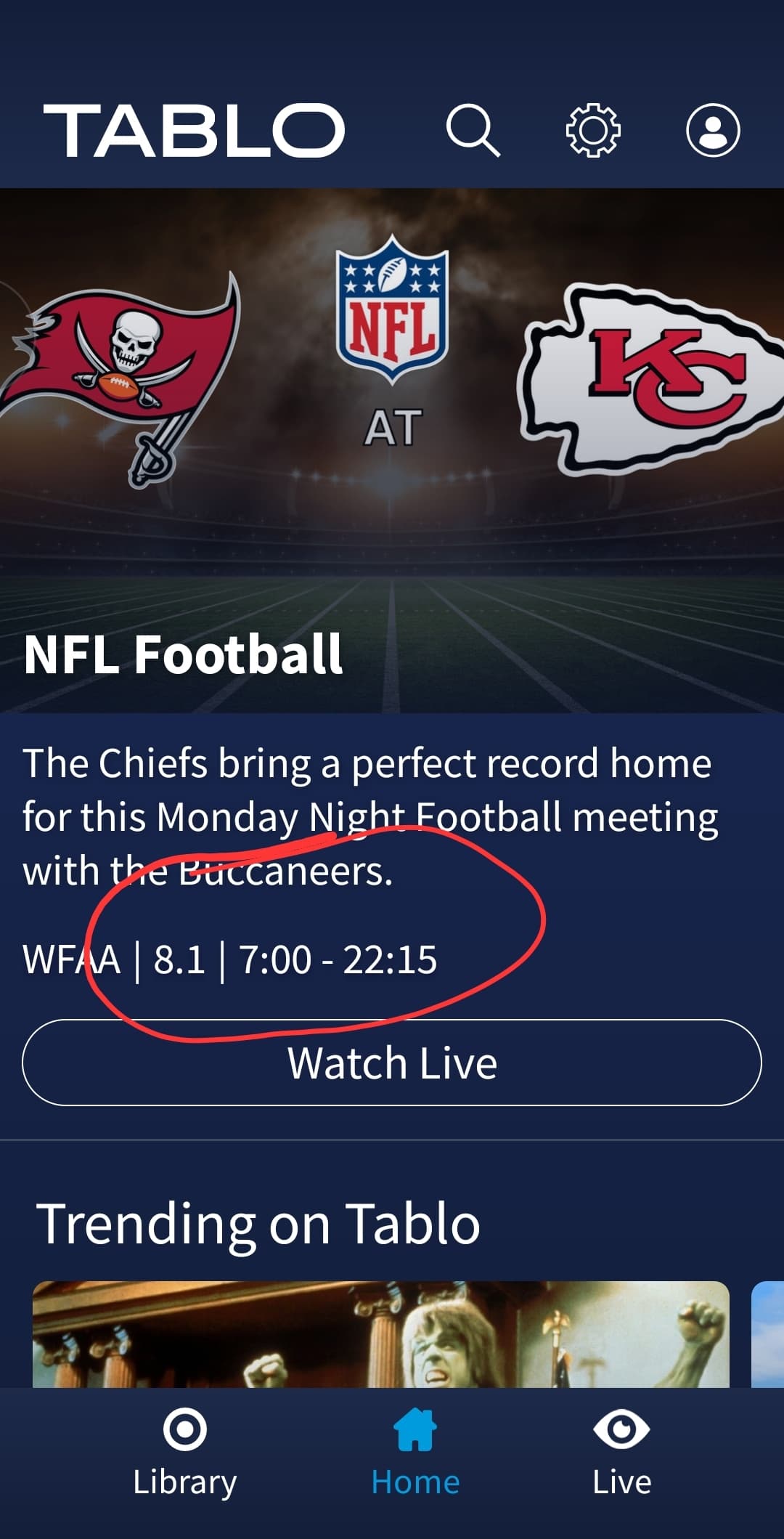Switch to the Library tab
The width and height of the screenshot is (784, 1539).
point(185,1453)
